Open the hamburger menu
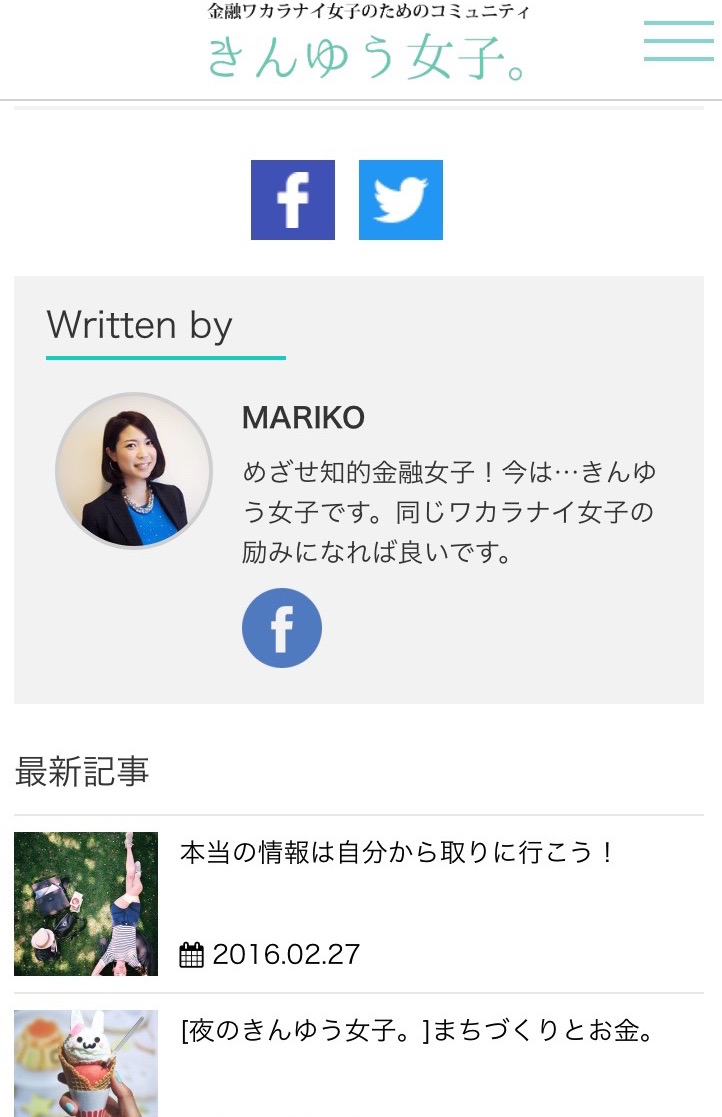722x1117 pixels. [x=678, y=41]
